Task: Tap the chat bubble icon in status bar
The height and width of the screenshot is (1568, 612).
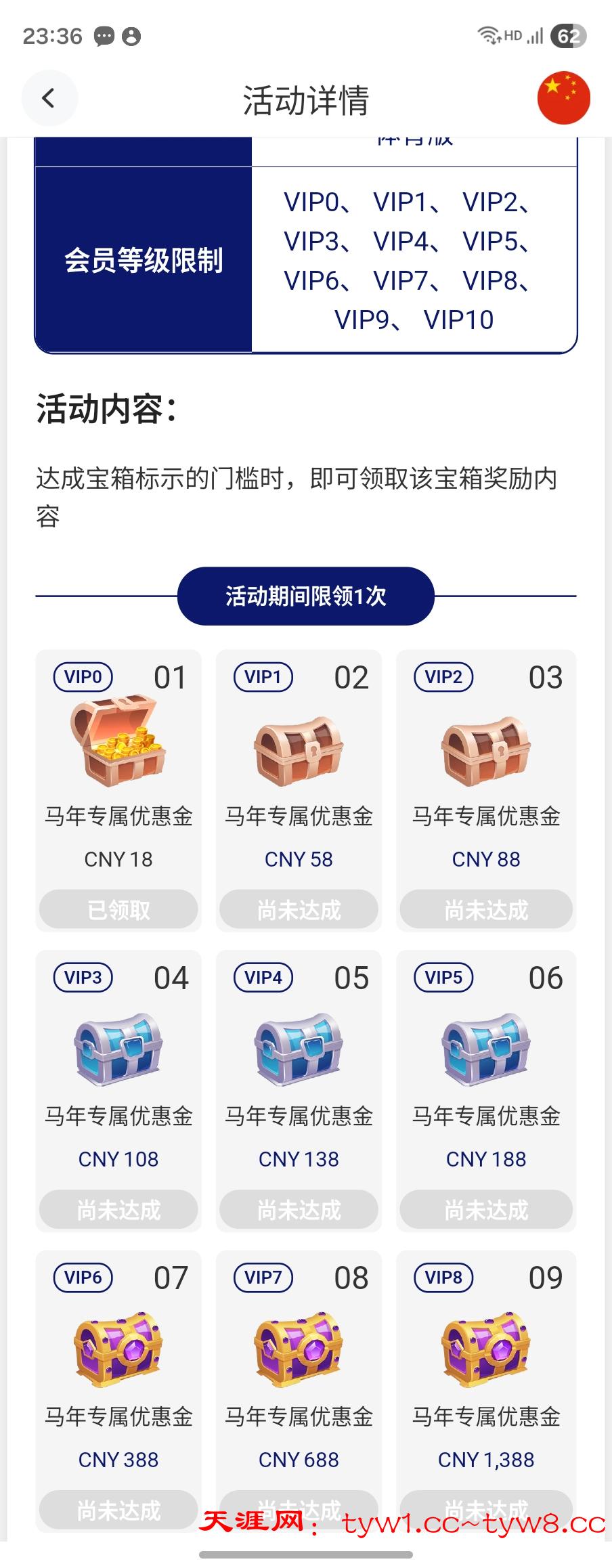Action: pyautogui.click(x=104, y=34)
